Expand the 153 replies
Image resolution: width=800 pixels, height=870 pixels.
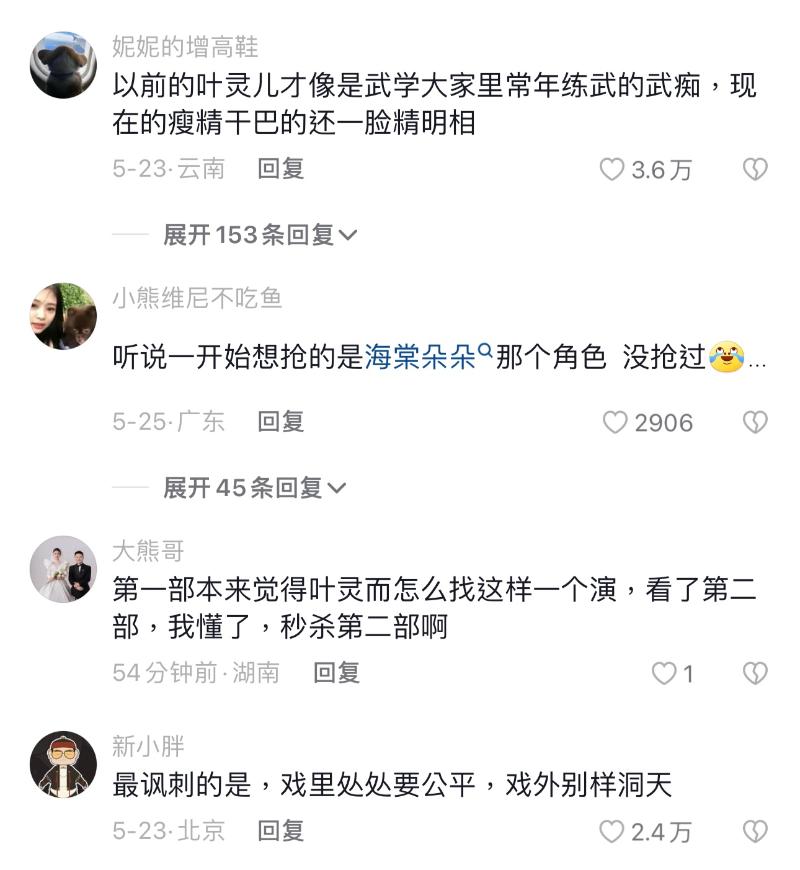coord(260,235)
